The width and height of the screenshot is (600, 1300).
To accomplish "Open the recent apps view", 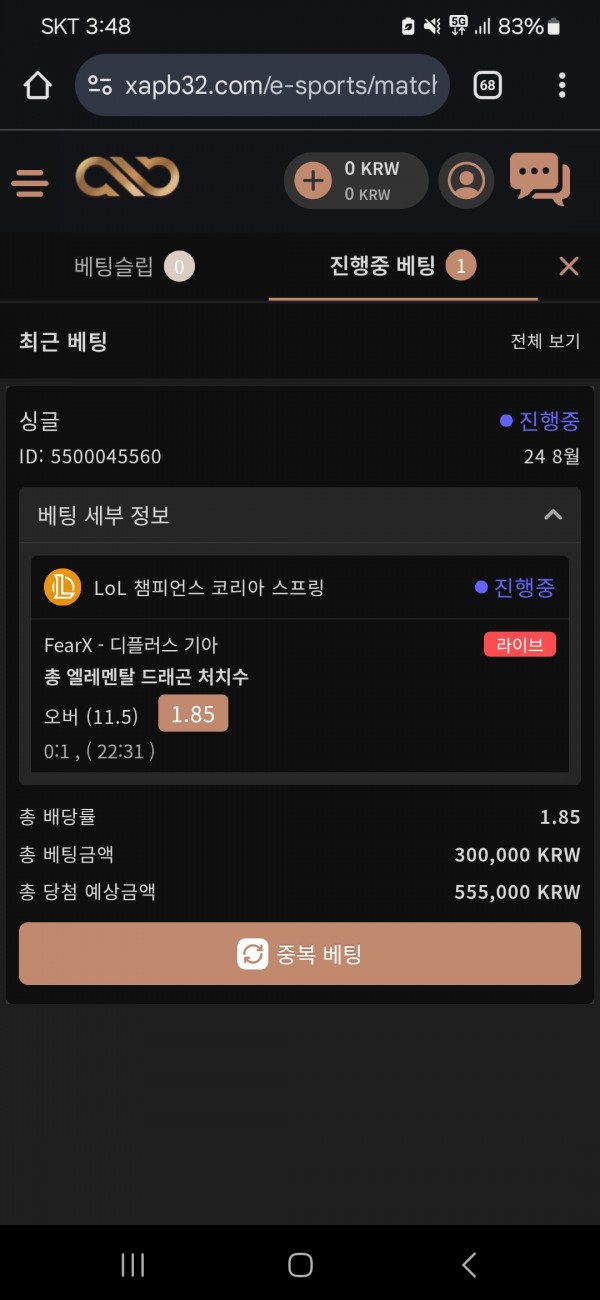I will coord(132,1264).
